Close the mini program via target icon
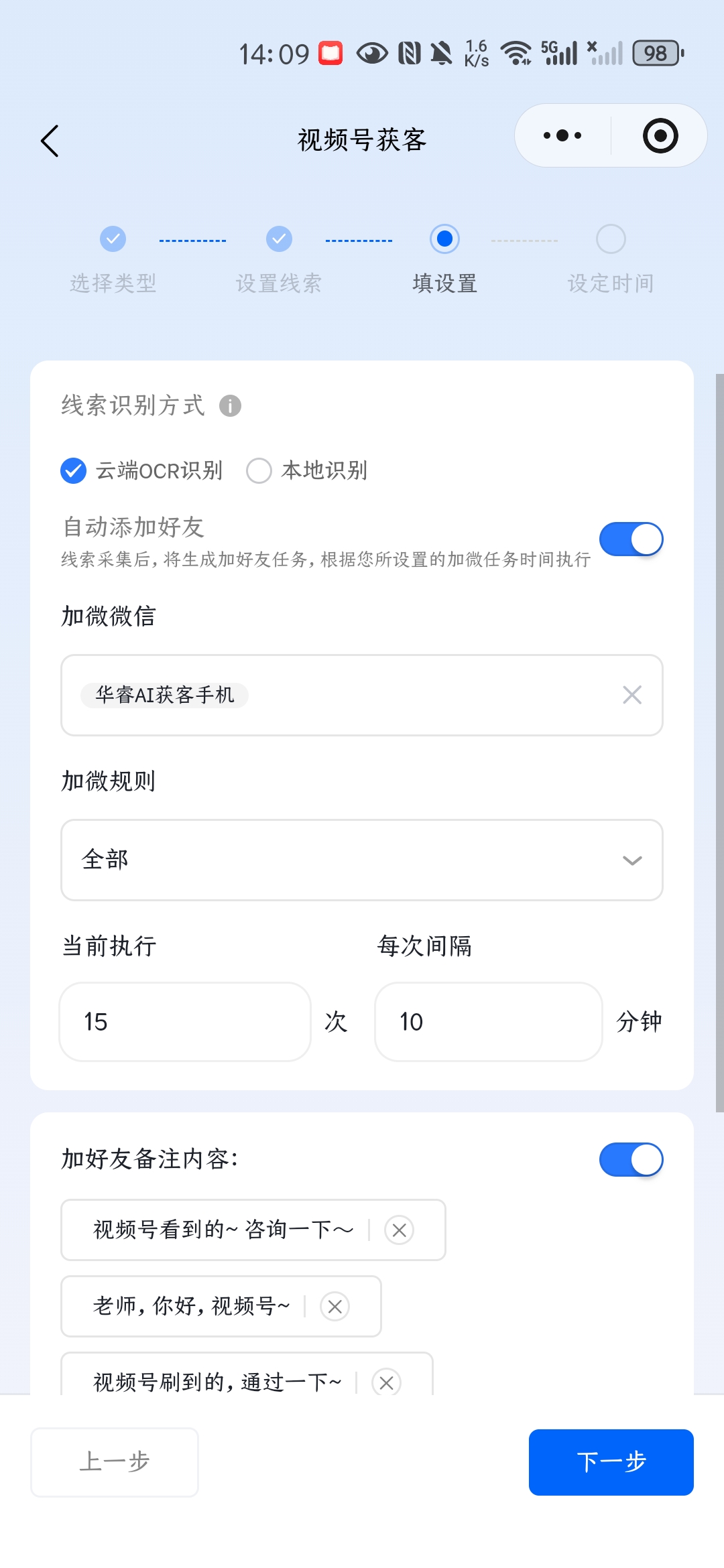 pyautogui.click(x=660, y=136)
